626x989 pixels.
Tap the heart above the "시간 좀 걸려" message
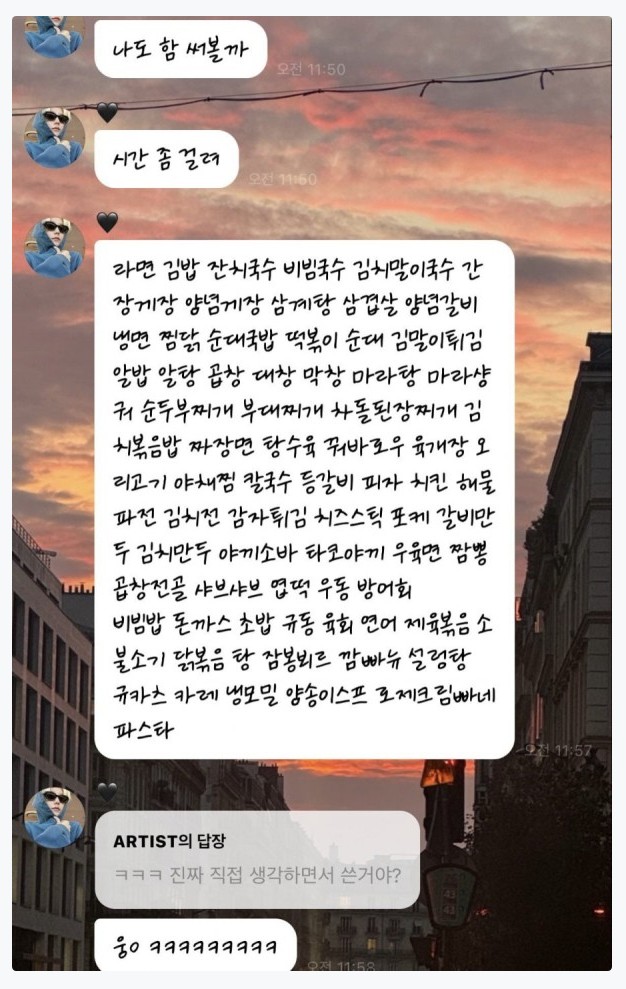[107, 113]
